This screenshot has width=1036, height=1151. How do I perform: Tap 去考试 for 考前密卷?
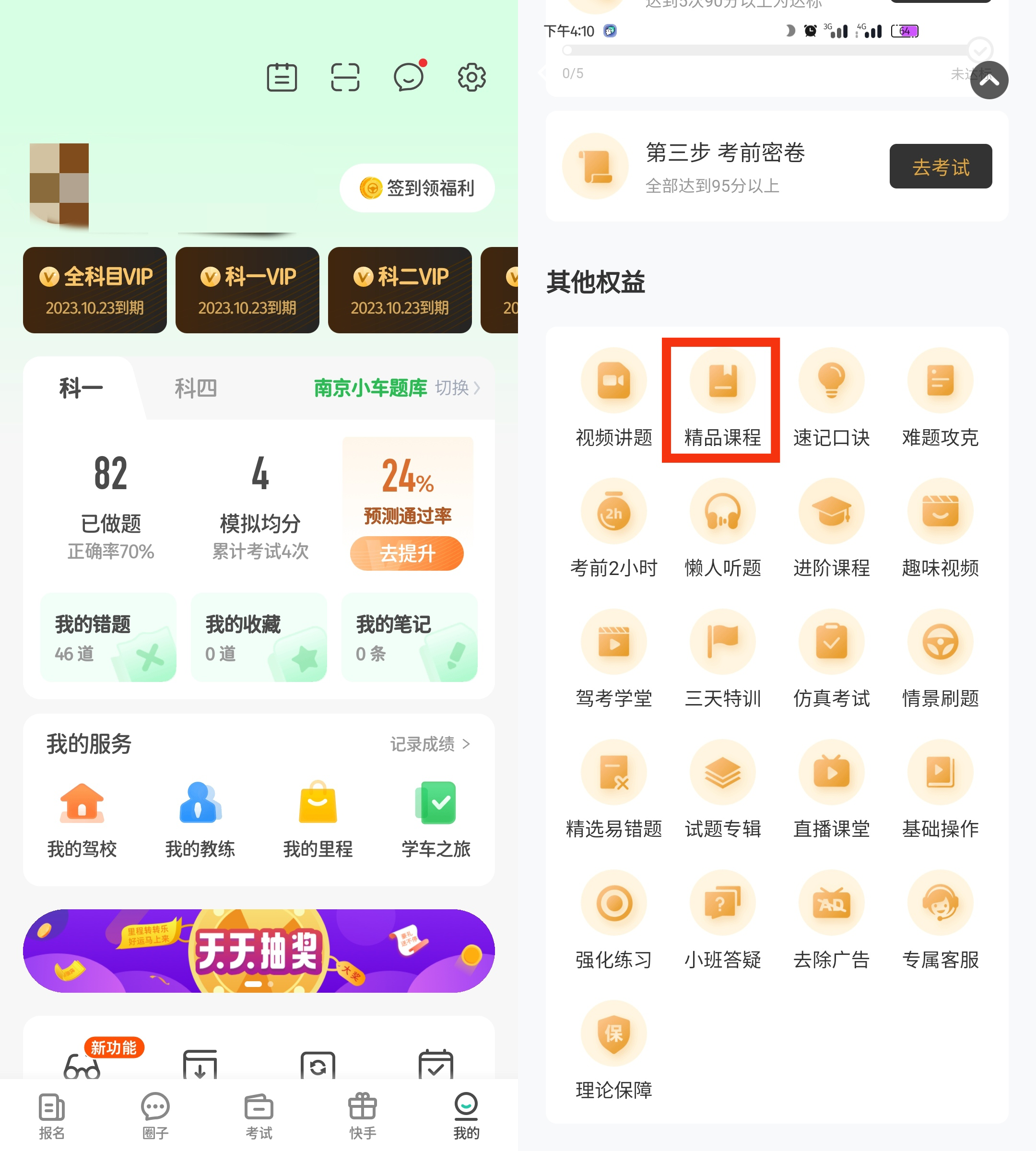pos(941,167)
